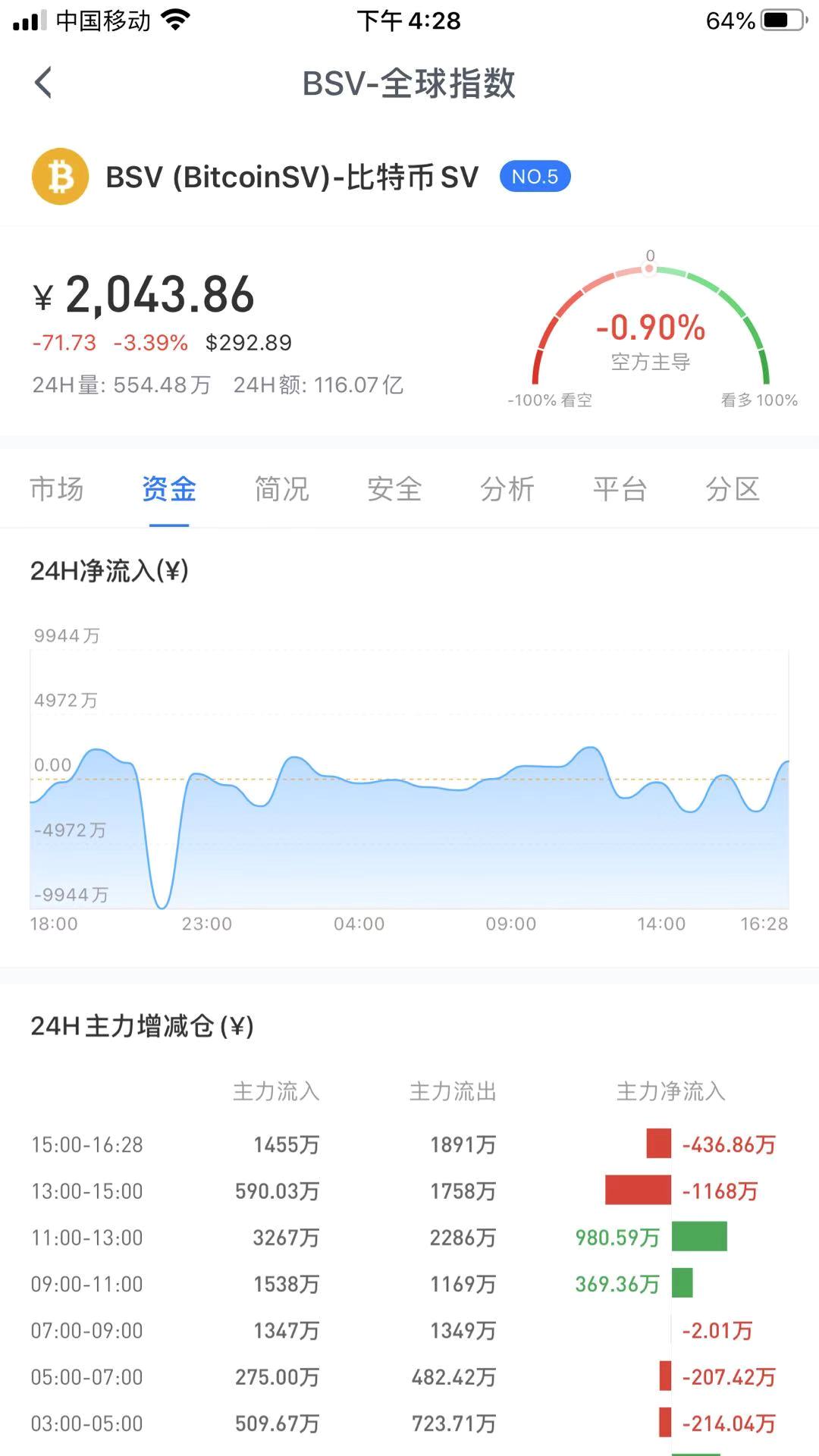This screenshot has height=1456, width=819.
Task: Switch to the 安全 tab
Action: (x=394, y=489)
